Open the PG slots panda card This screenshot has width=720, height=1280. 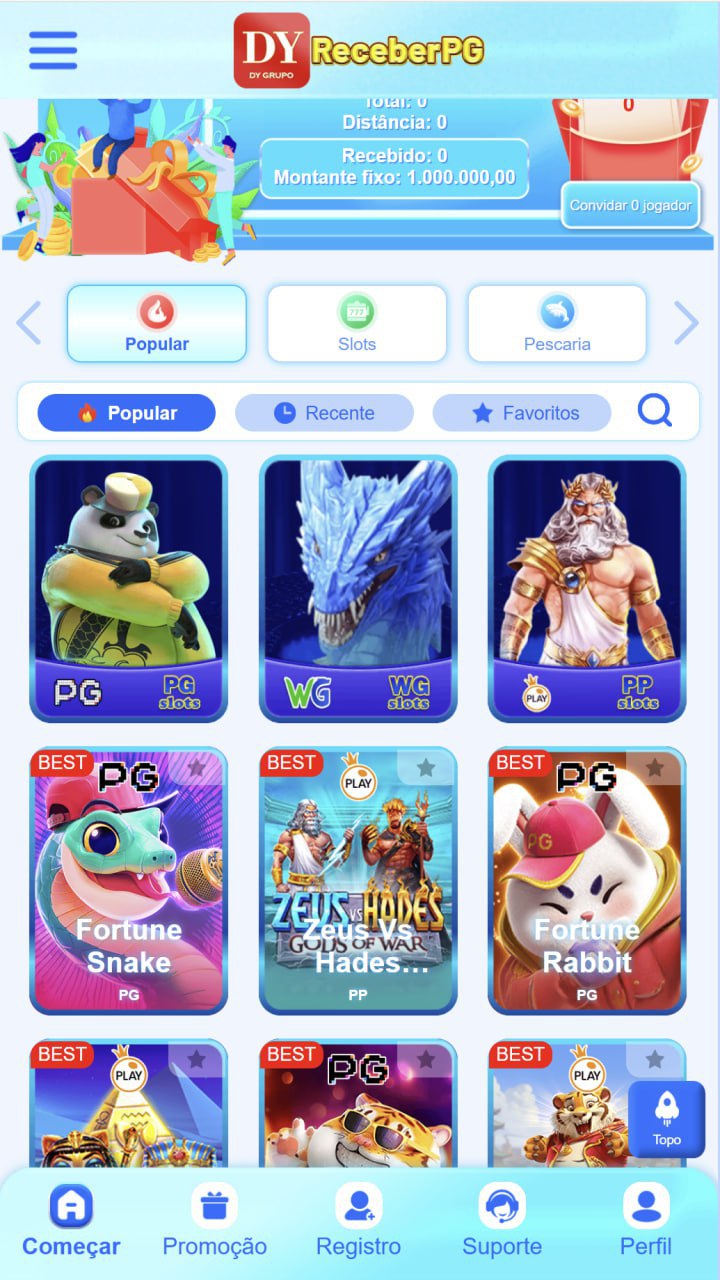[x=129, y=588]
